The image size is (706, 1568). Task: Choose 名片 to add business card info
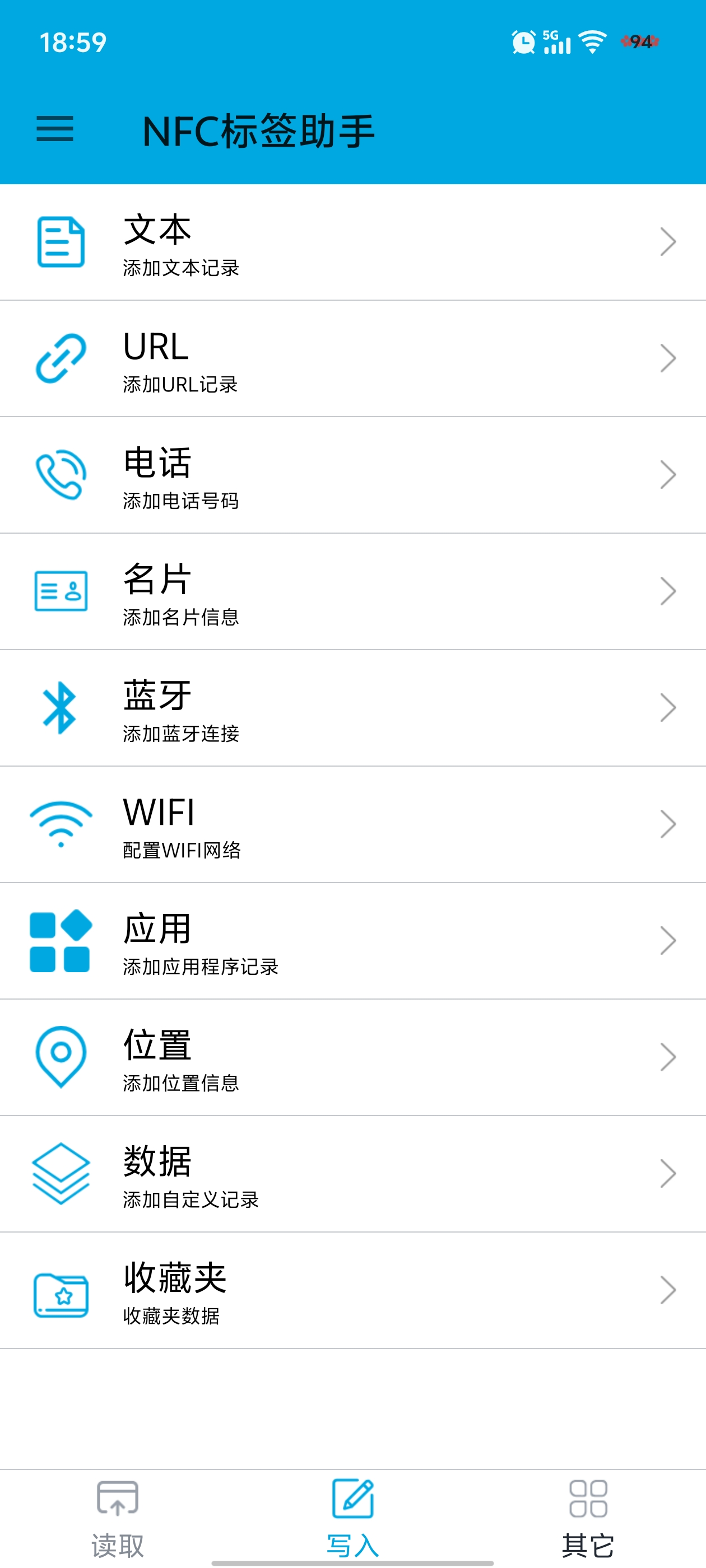point(352,591)
